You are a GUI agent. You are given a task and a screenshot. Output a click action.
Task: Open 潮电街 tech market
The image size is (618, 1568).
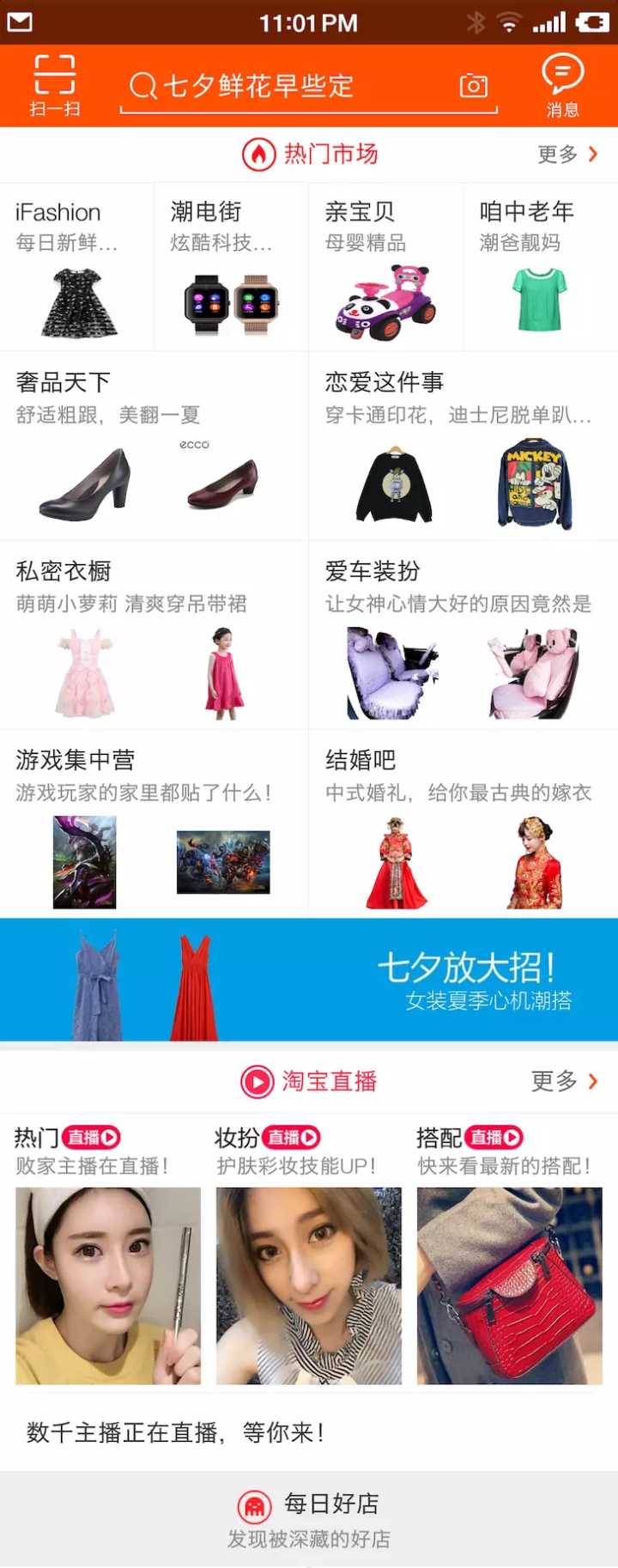pos(231,266)
